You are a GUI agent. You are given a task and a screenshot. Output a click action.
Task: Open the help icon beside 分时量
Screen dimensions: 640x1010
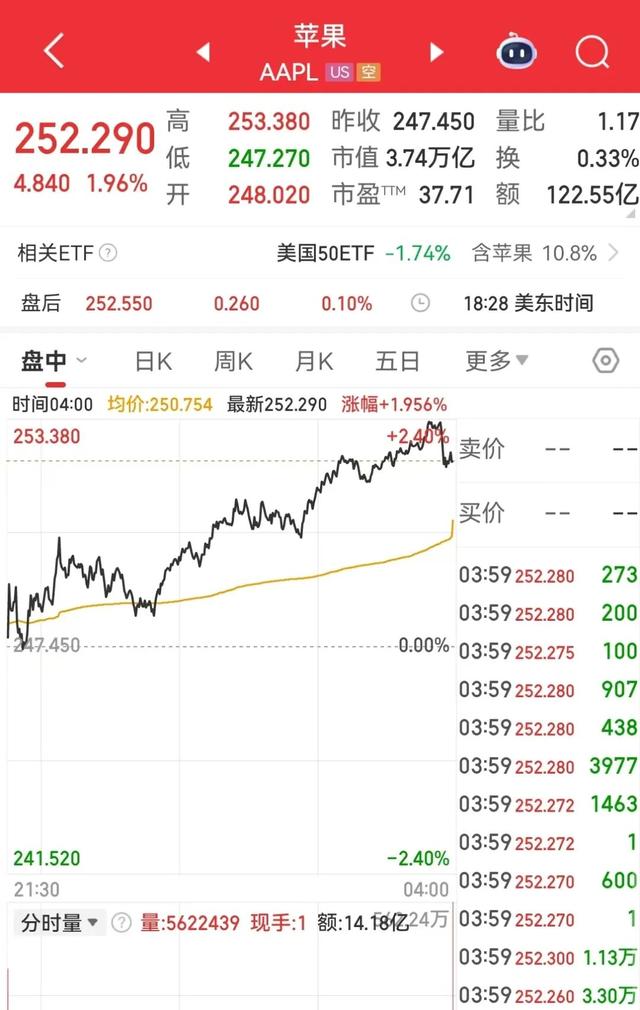tap(122, 924)
